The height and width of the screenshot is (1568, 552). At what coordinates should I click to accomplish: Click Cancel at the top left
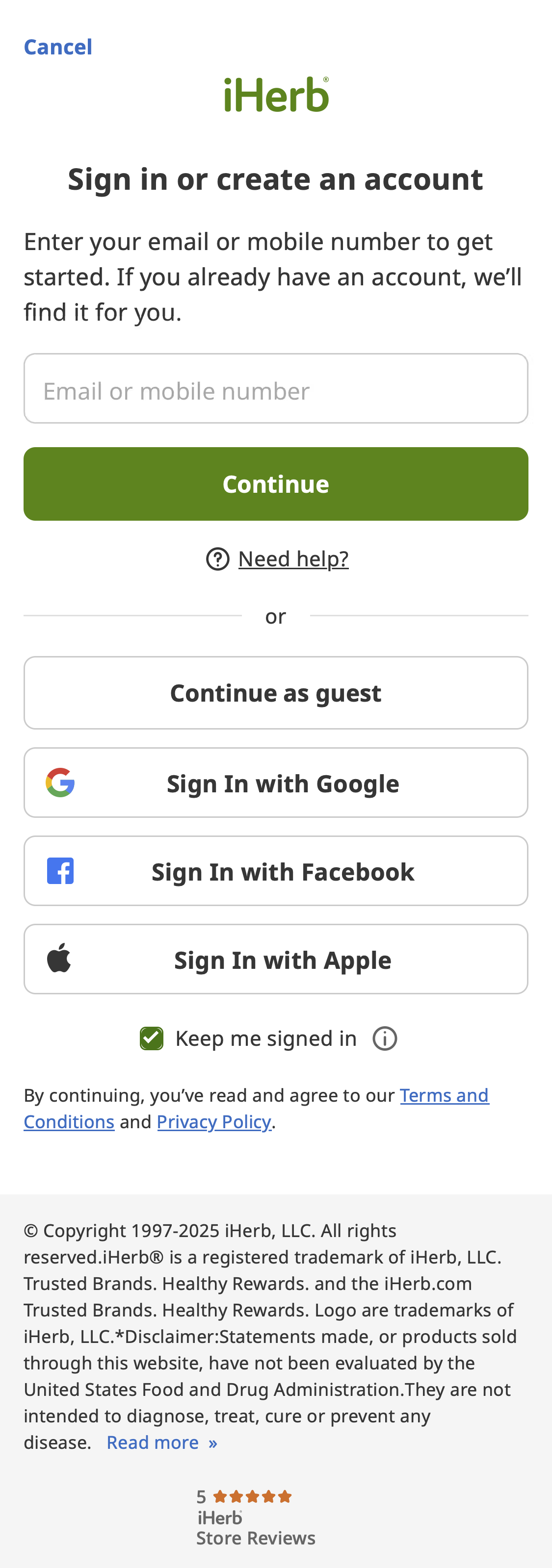(x=58, y=45)
